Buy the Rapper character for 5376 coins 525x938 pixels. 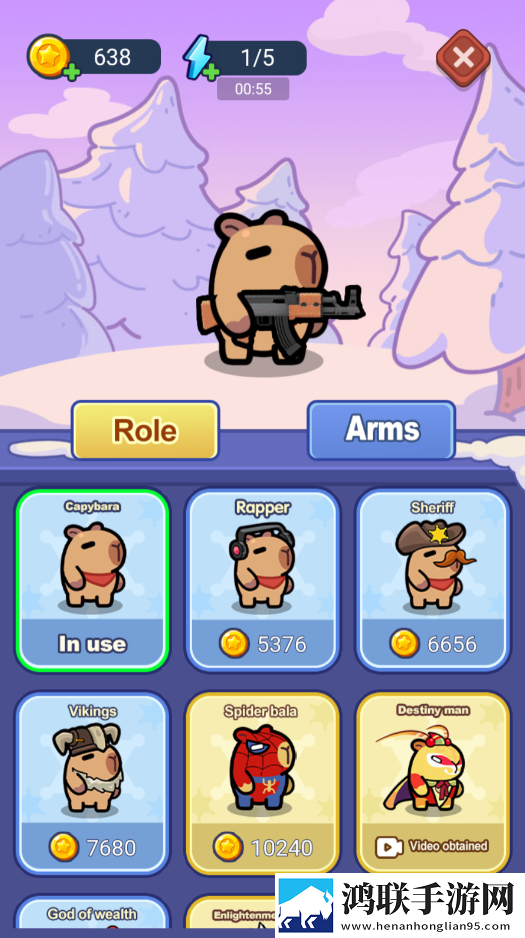point(262,580)
